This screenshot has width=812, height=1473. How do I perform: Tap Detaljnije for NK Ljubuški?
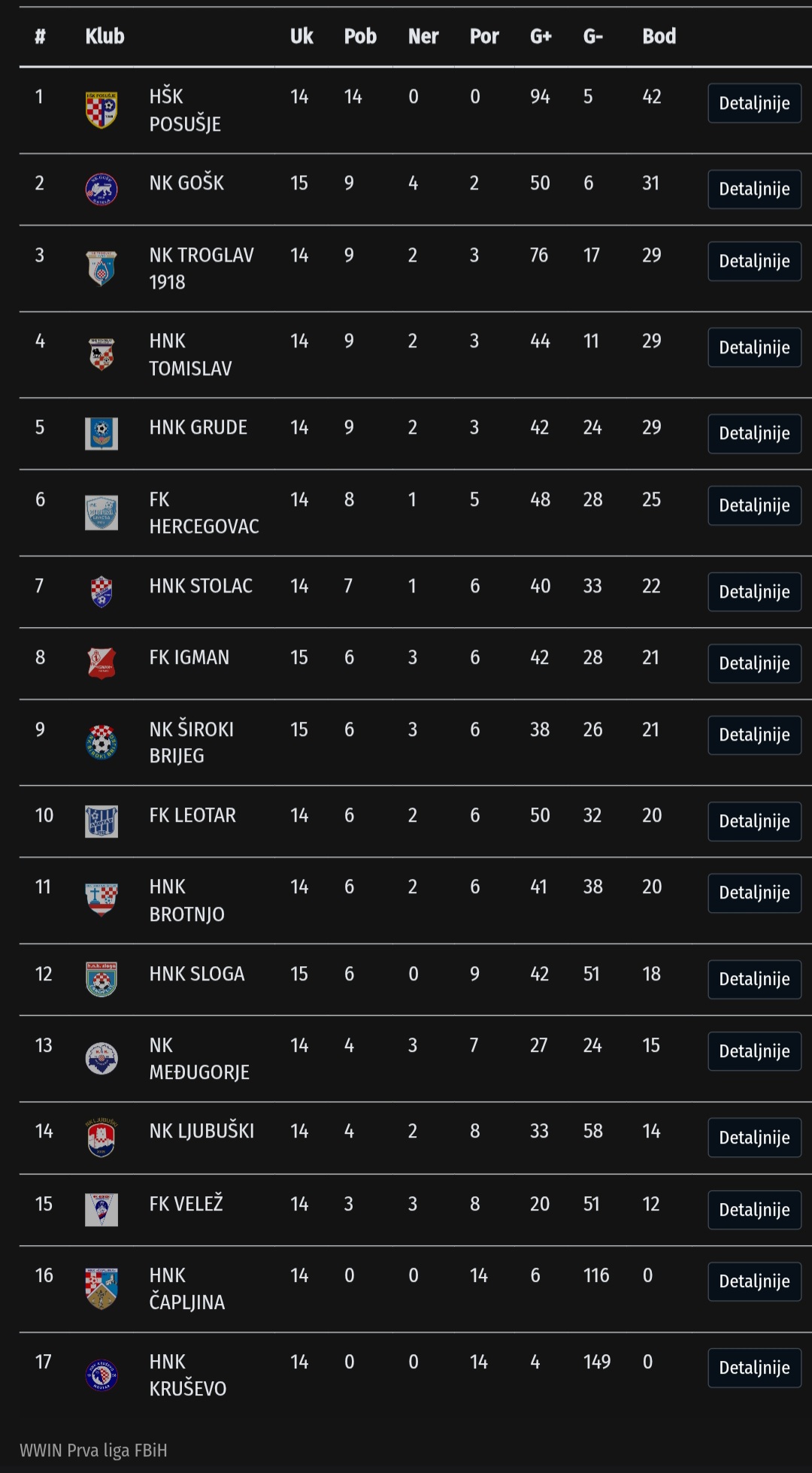coord(754,1138)
